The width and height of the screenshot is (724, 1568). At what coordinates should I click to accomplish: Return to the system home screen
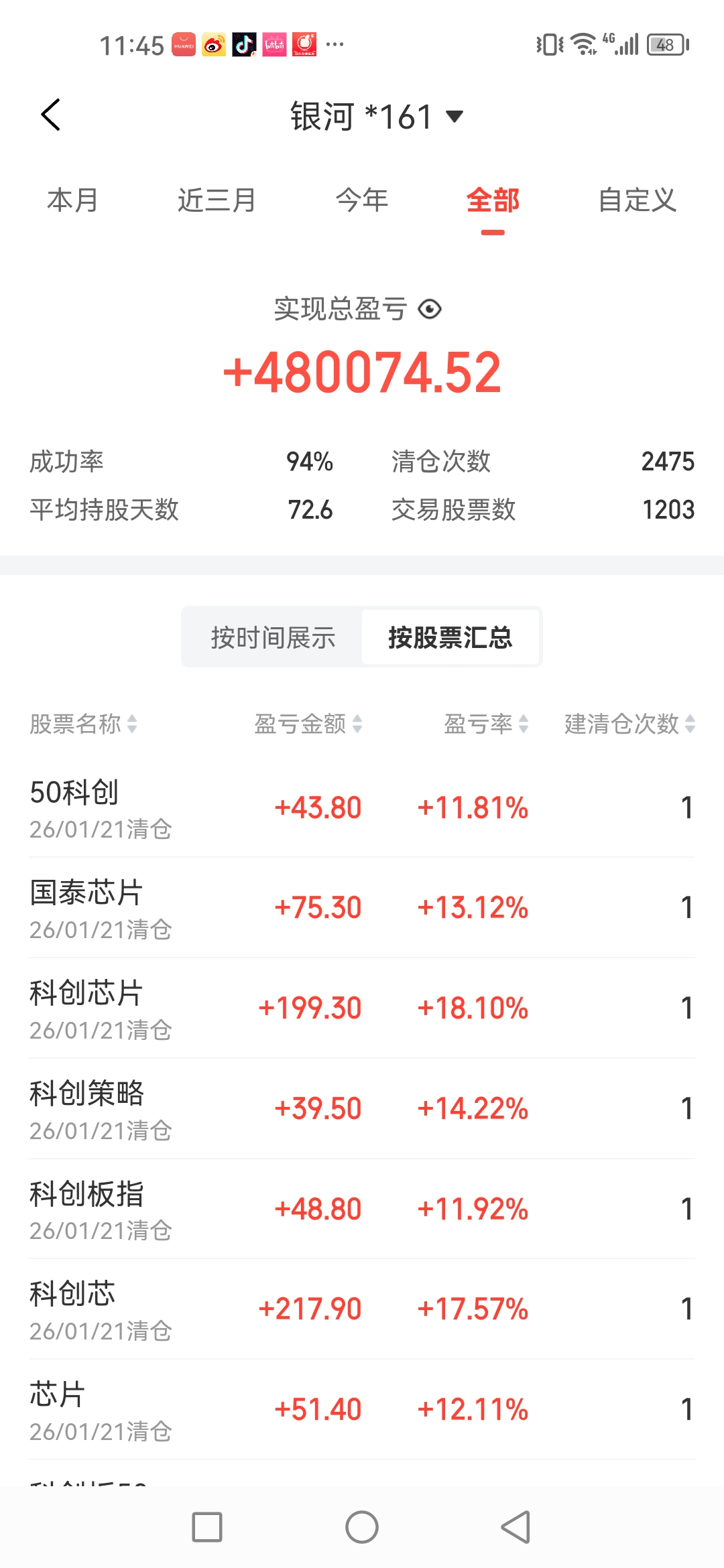362,1528
